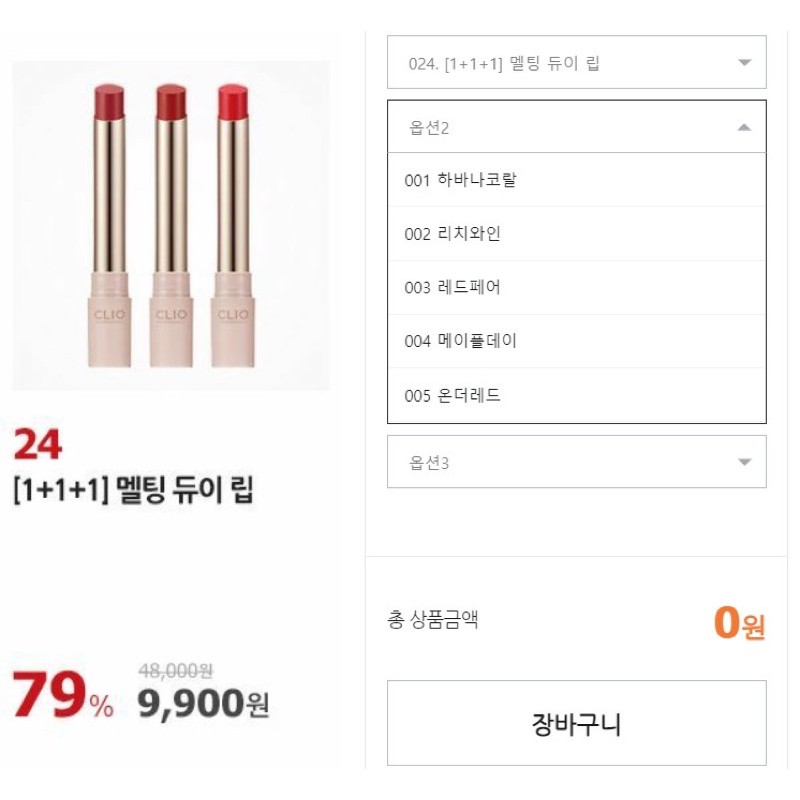Open the 멜팅 듀이 립 product image
The image size is (800, 800).
171,225
